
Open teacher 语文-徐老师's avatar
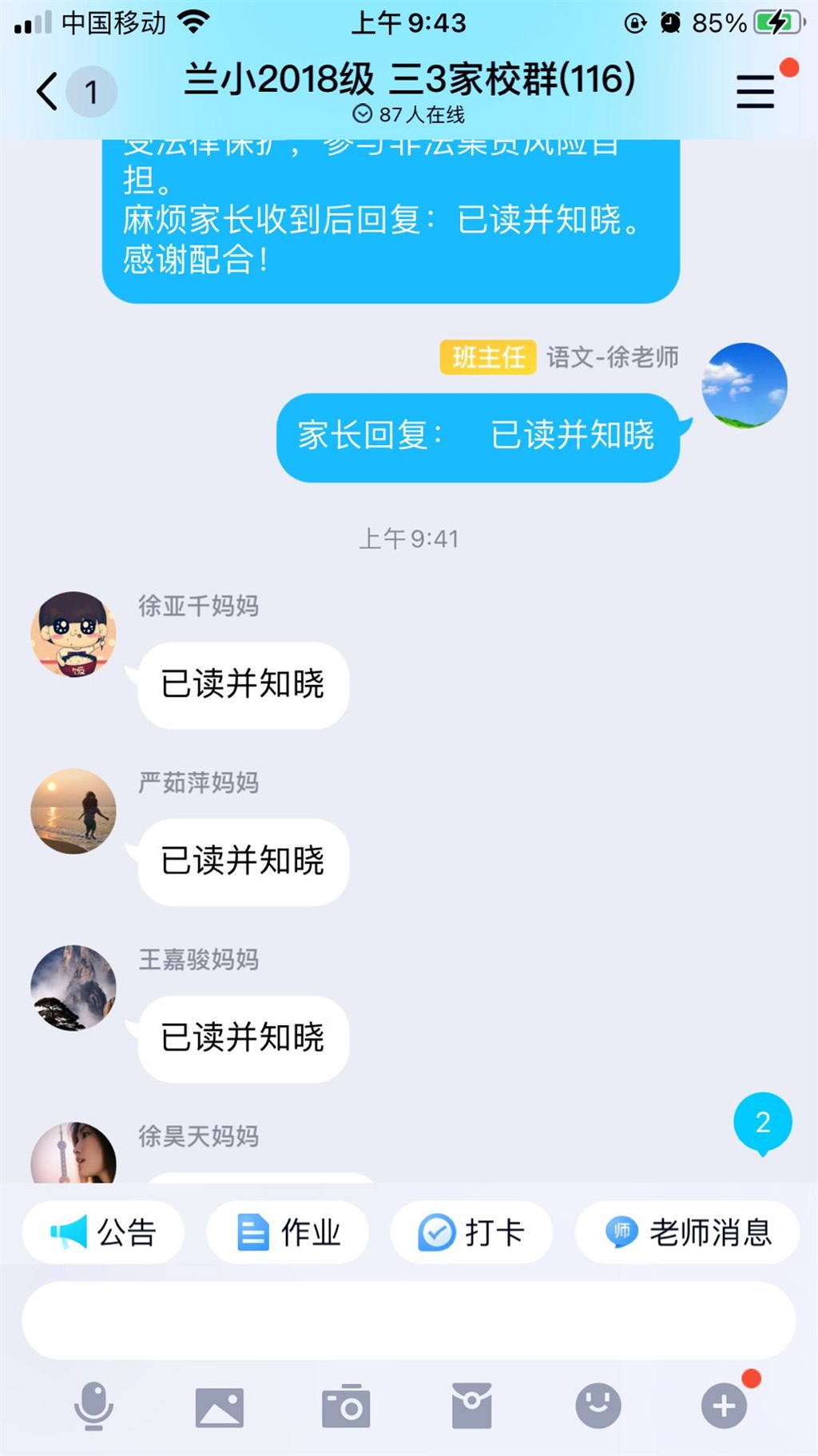pyautogui.click(x=745, y=386)
